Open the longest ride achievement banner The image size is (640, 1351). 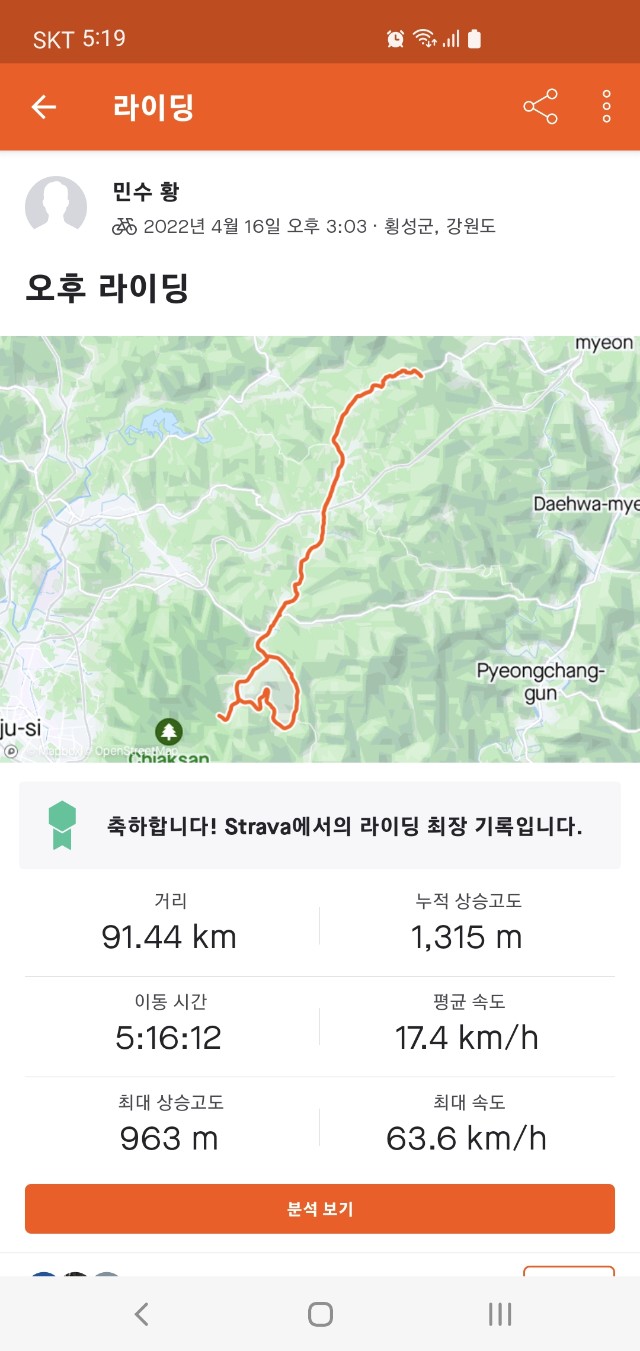click(x=320, y=826)
